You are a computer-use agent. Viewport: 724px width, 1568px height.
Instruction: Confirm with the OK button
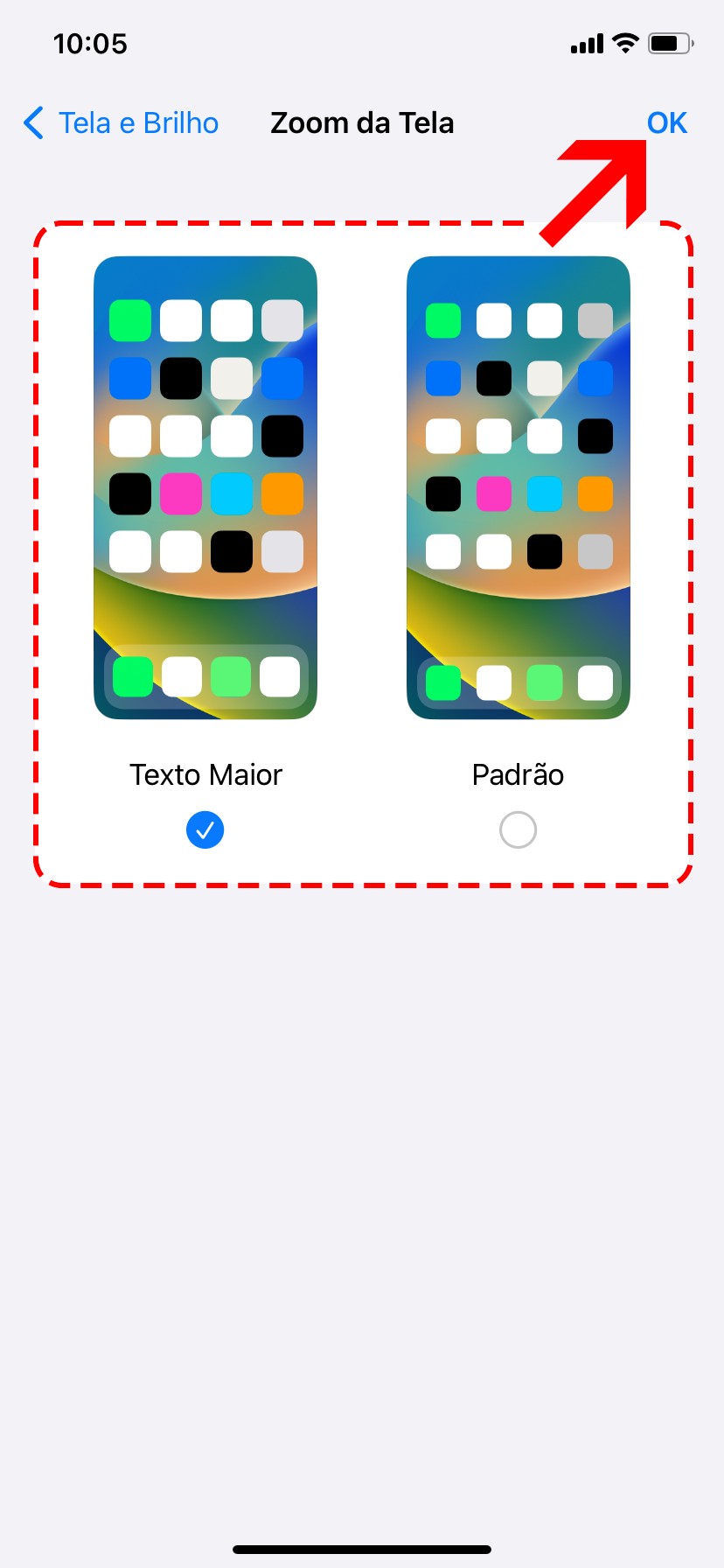666,123
